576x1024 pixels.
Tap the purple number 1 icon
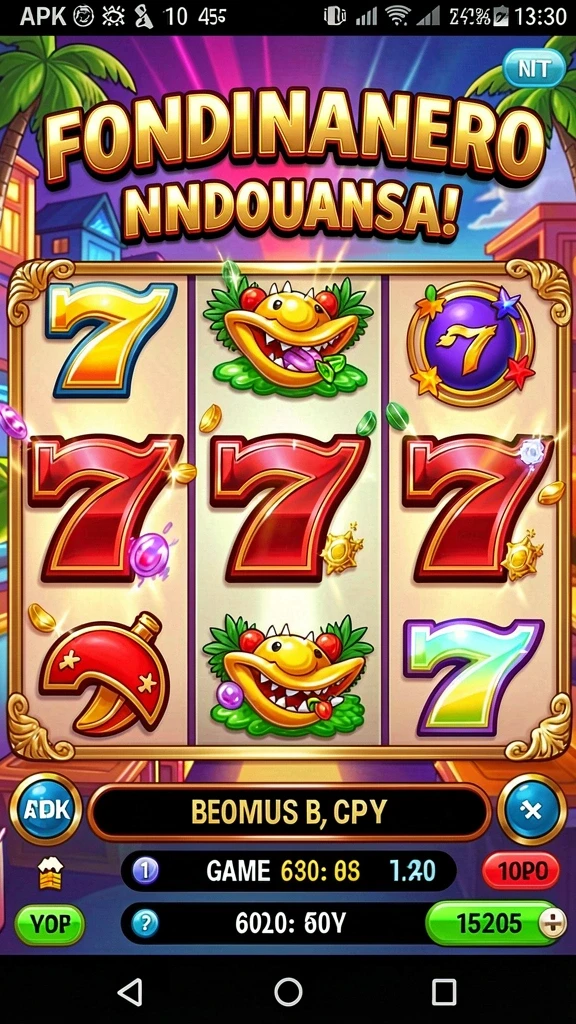(145, 871)
